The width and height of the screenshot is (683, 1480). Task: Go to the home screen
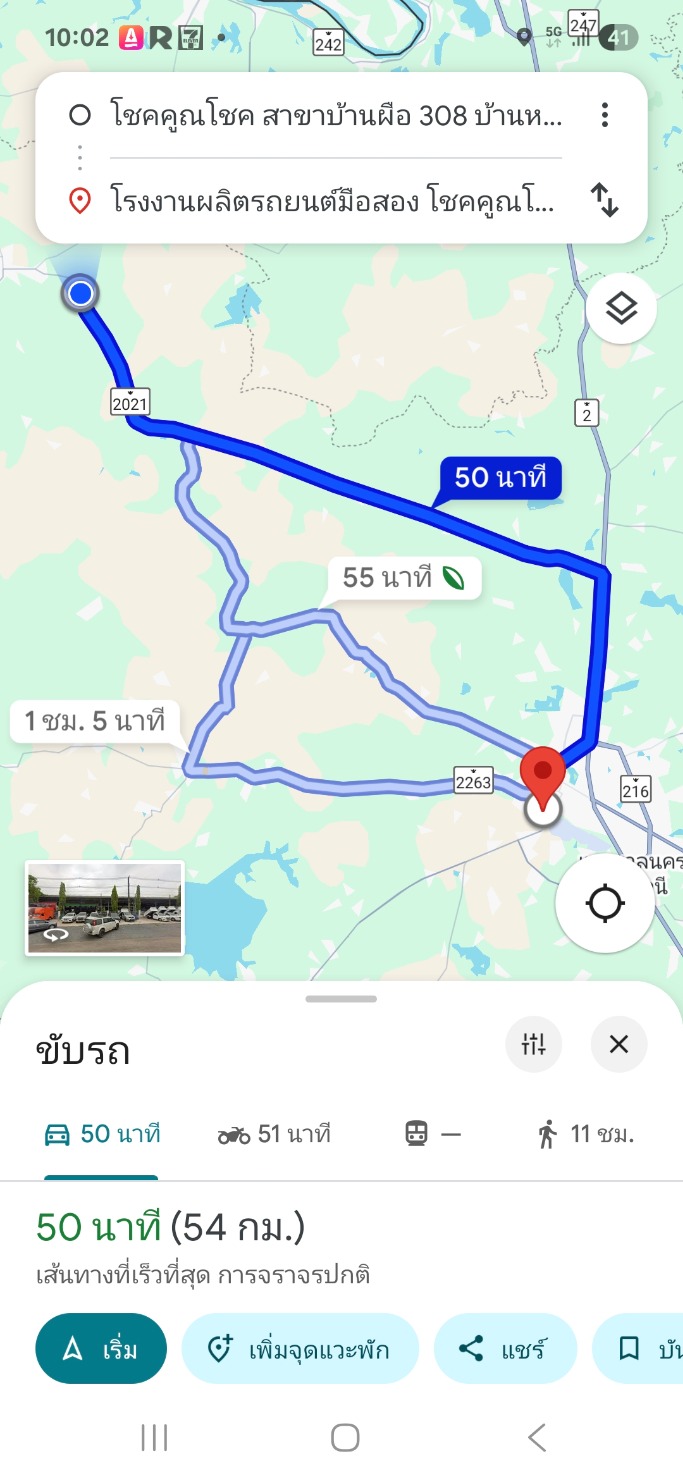point(345,1438)
